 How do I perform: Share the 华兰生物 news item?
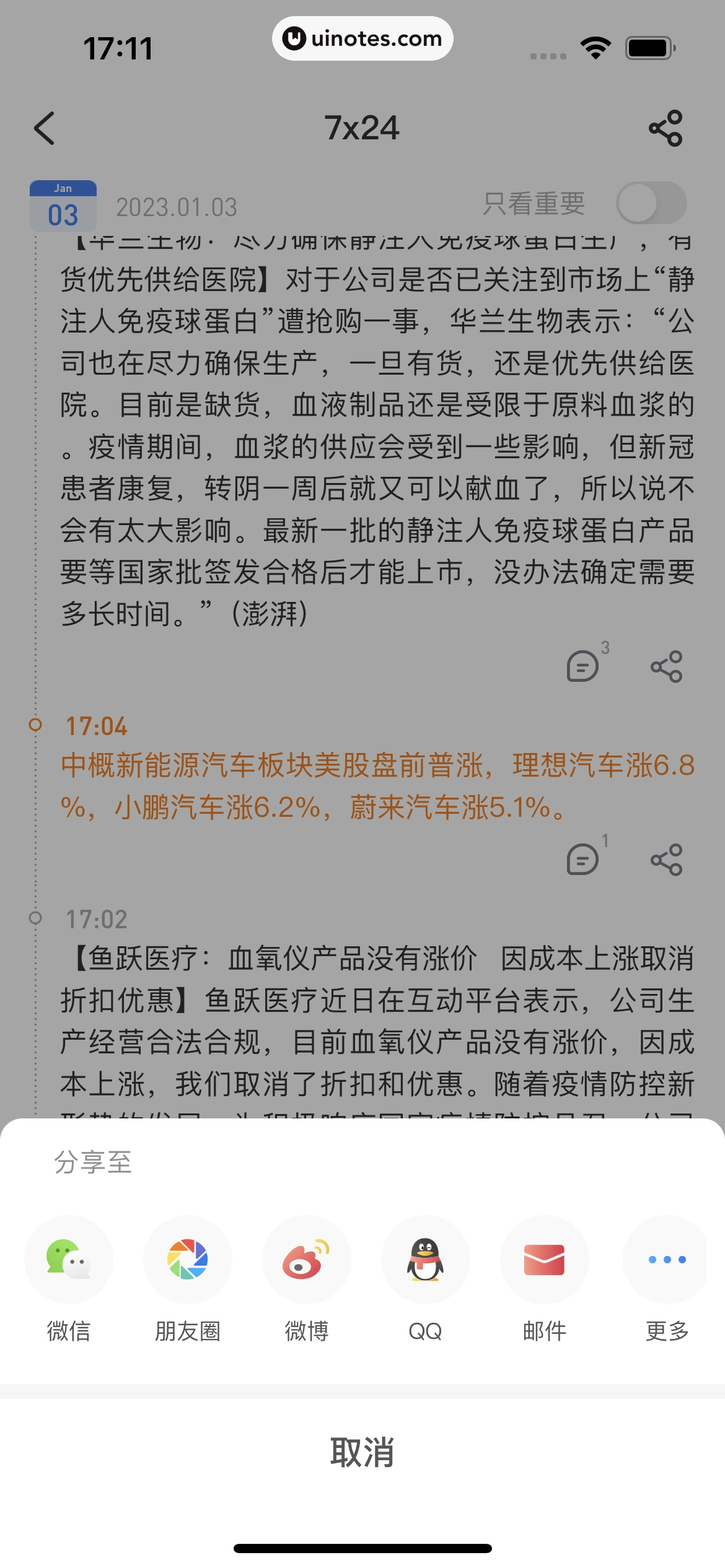click(666, 666)
